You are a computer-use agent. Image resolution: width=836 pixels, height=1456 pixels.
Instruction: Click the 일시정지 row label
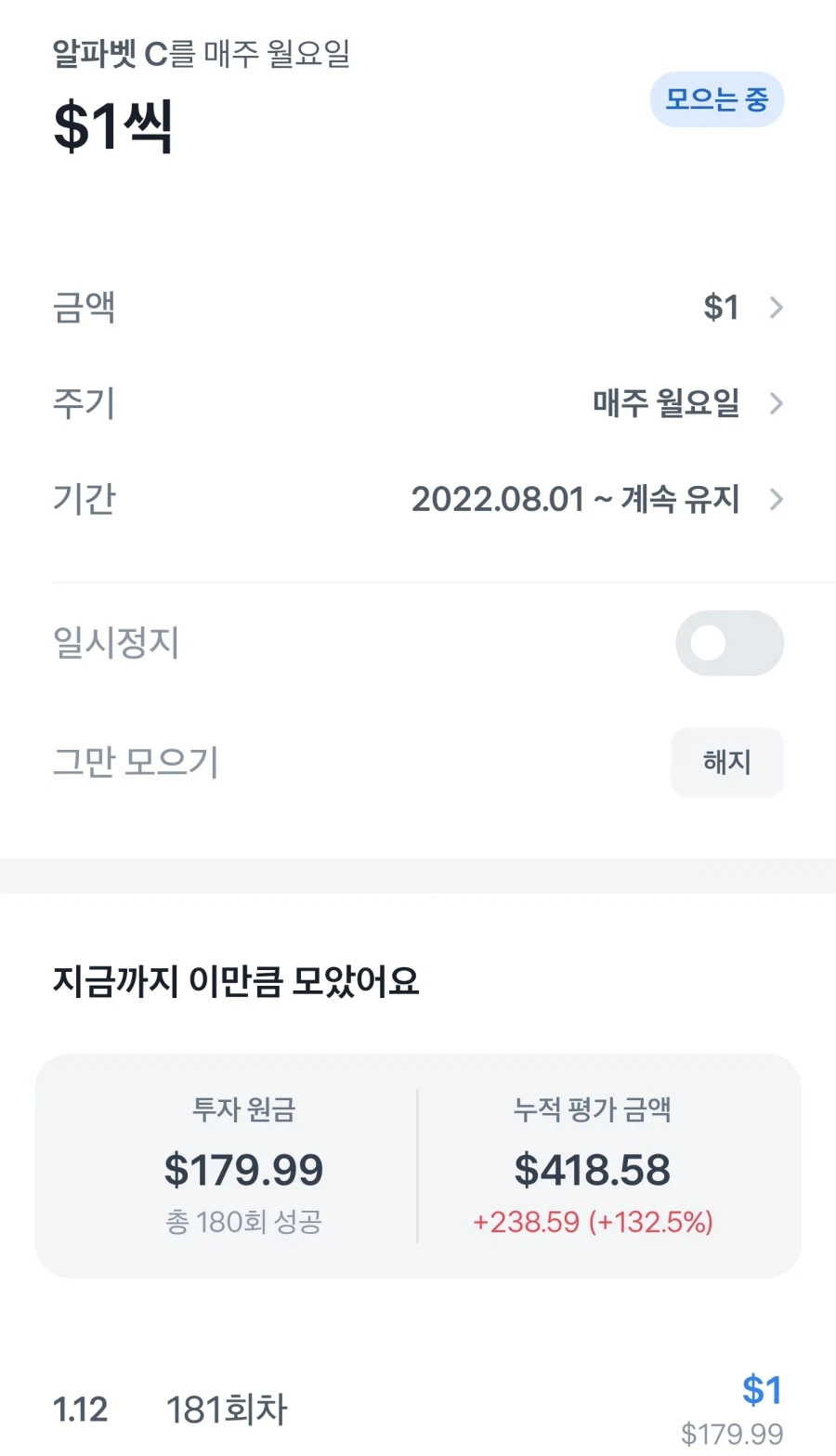click(x=116, y=643)
